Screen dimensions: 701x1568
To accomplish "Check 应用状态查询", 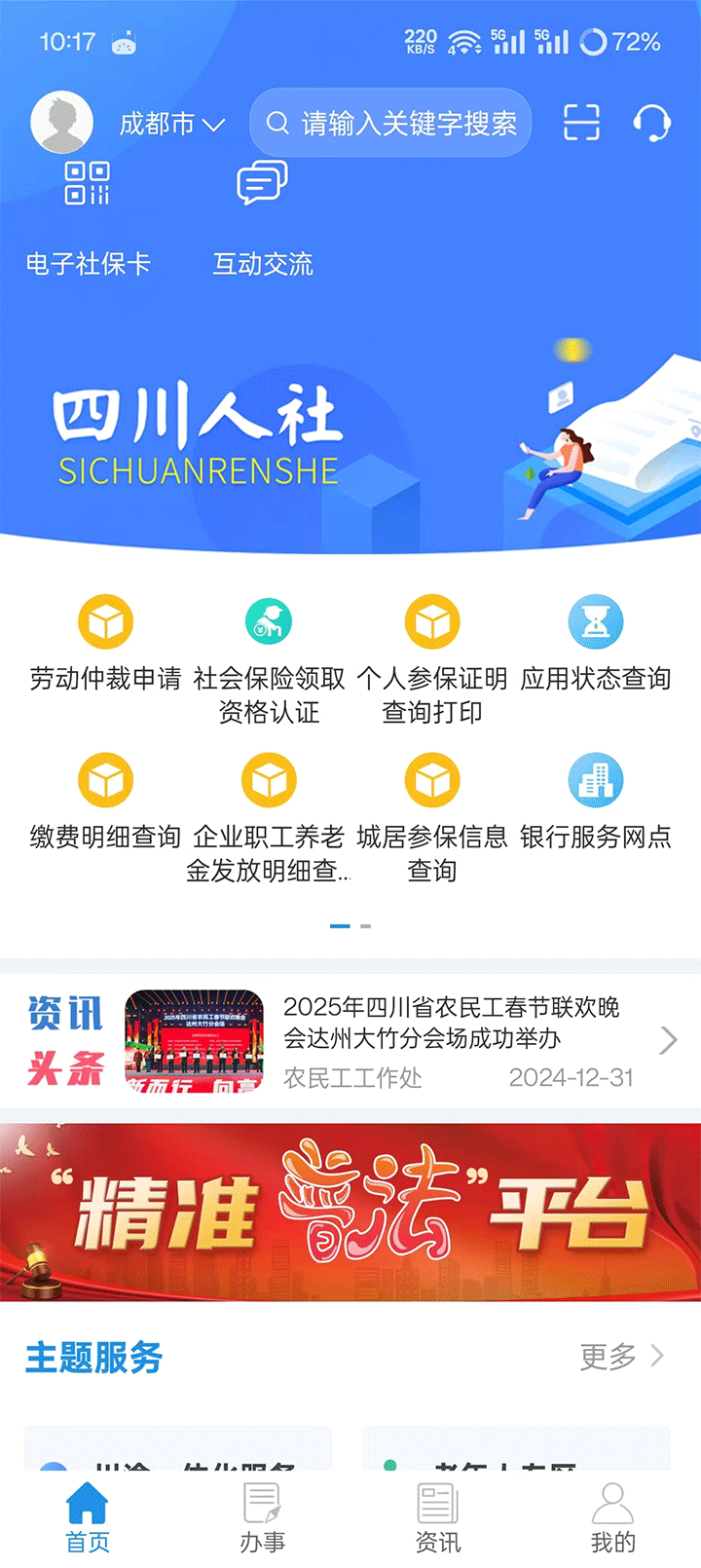I will (x=596, y=644).
